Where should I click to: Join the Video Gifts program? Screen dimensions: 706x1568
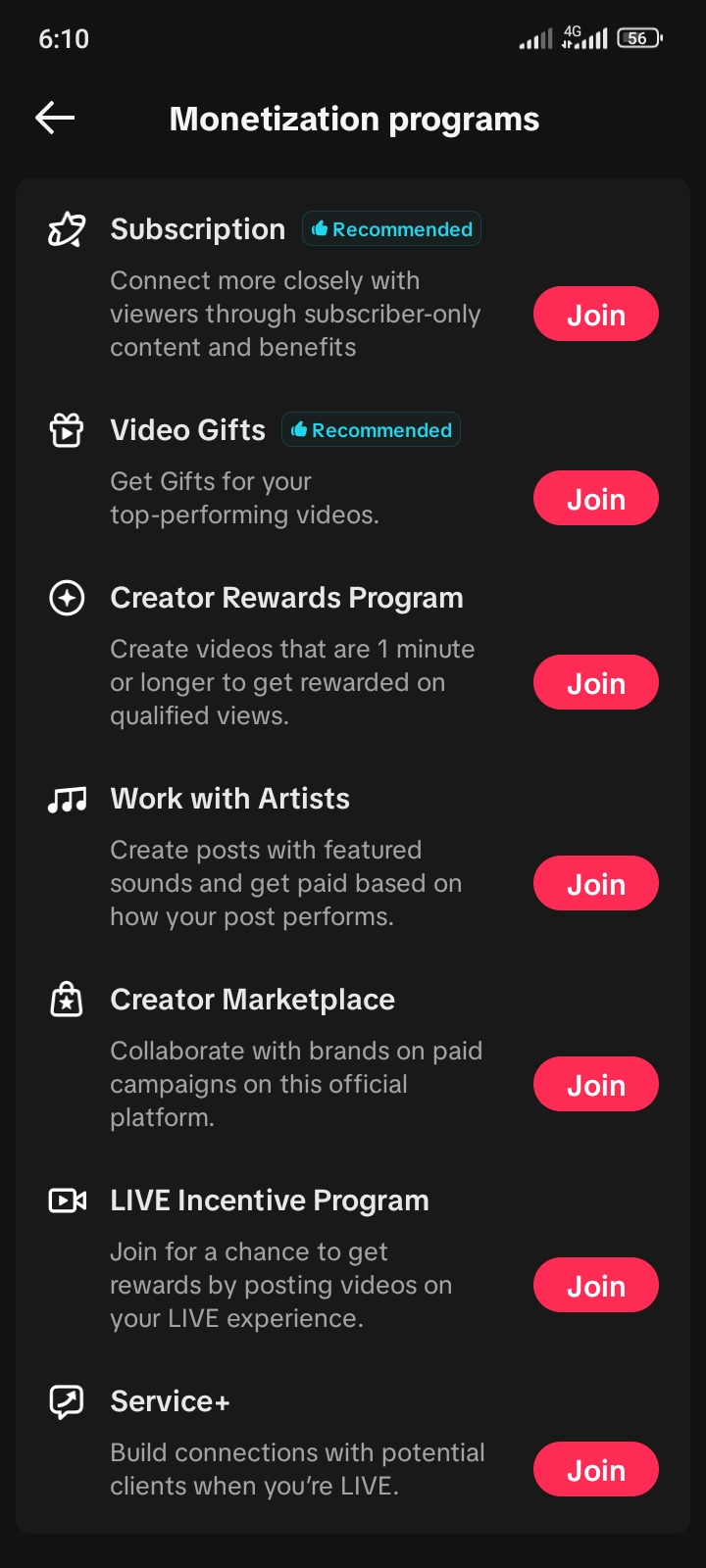coord(596,499)
